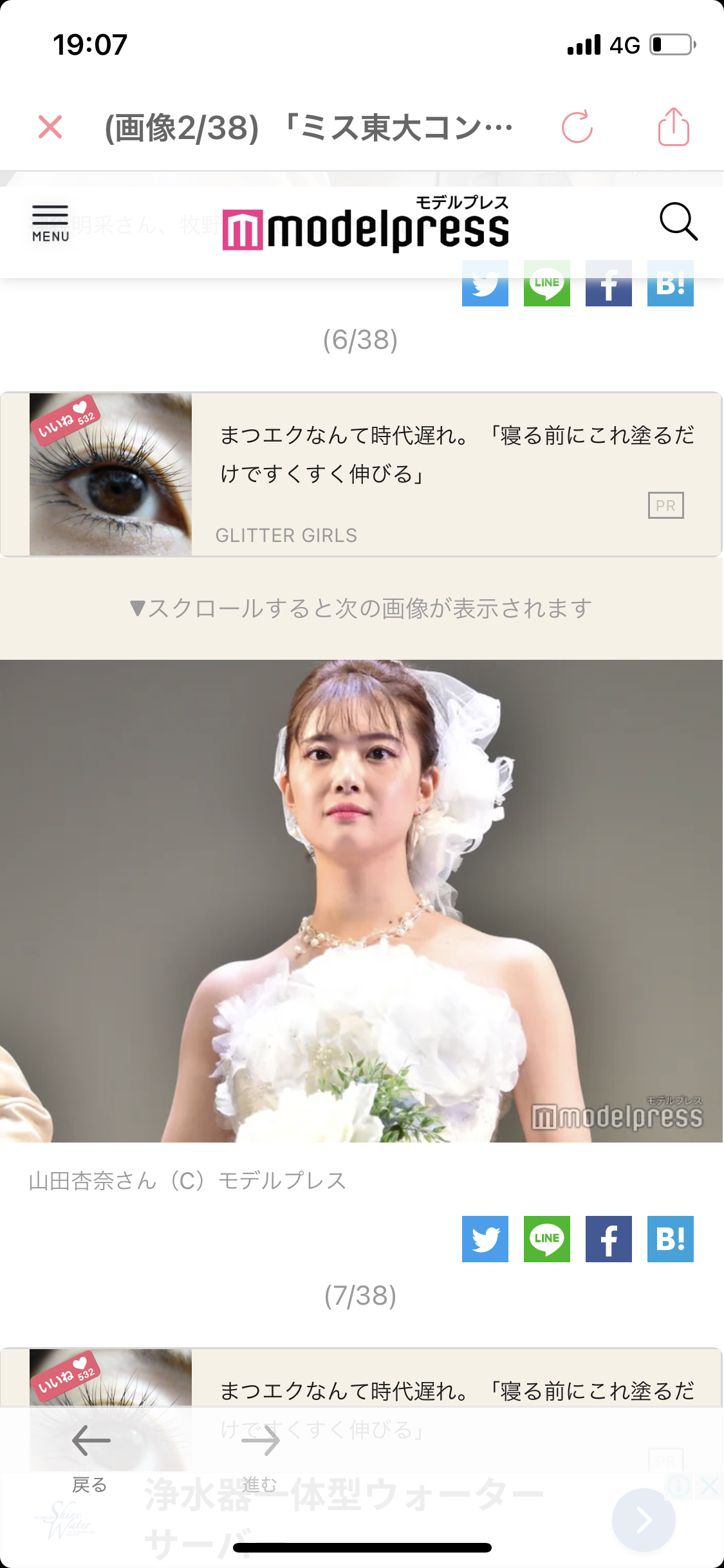
Task: Tweet the image numbered 6/38
Action: 485,285
